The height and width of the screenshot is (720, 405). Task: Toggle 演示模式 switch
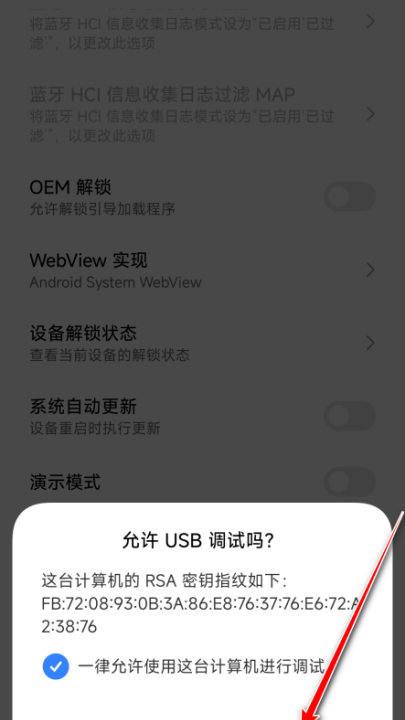click(x=350, y=482)
